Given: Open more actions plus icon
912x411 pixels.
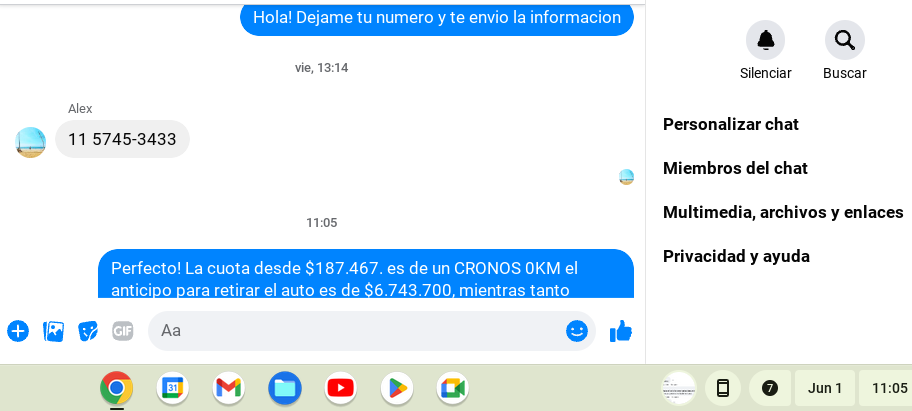Looking at the screenshot, I should coord(18,331).
